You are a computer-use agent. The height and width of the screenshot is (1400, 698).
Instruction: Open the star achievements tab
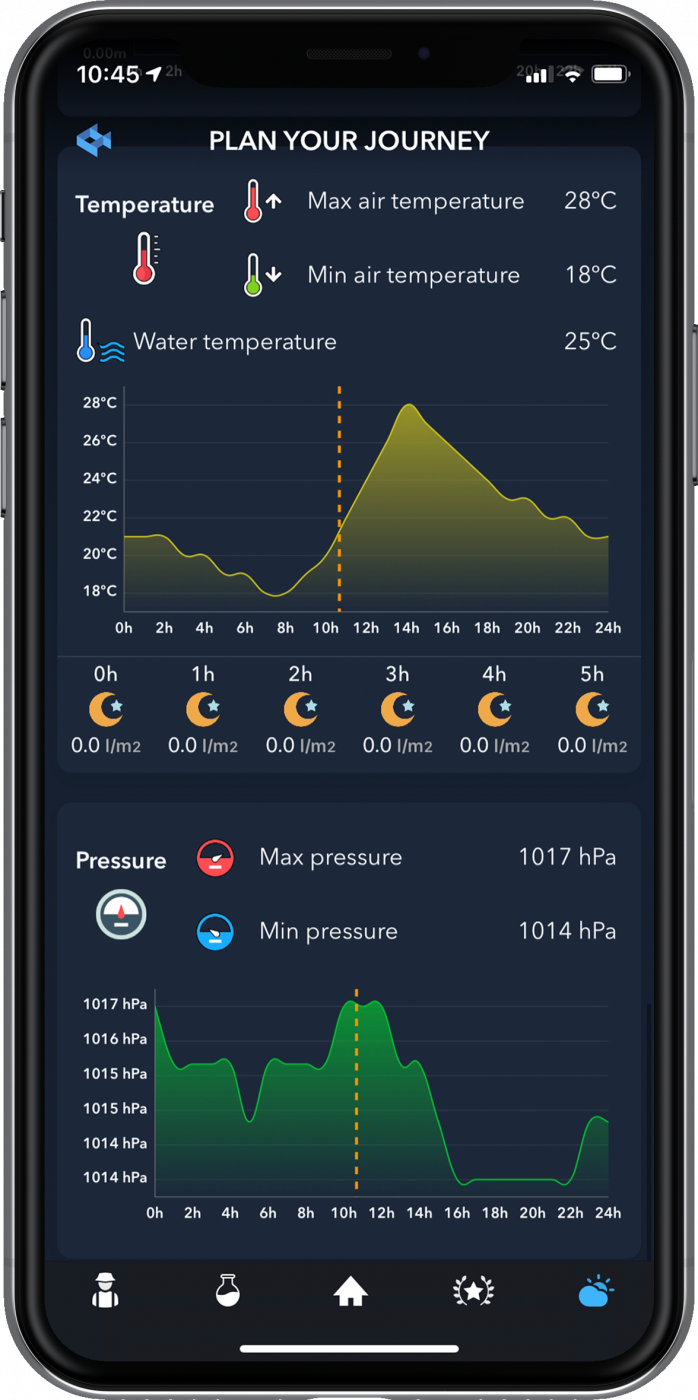(473, 1291)
